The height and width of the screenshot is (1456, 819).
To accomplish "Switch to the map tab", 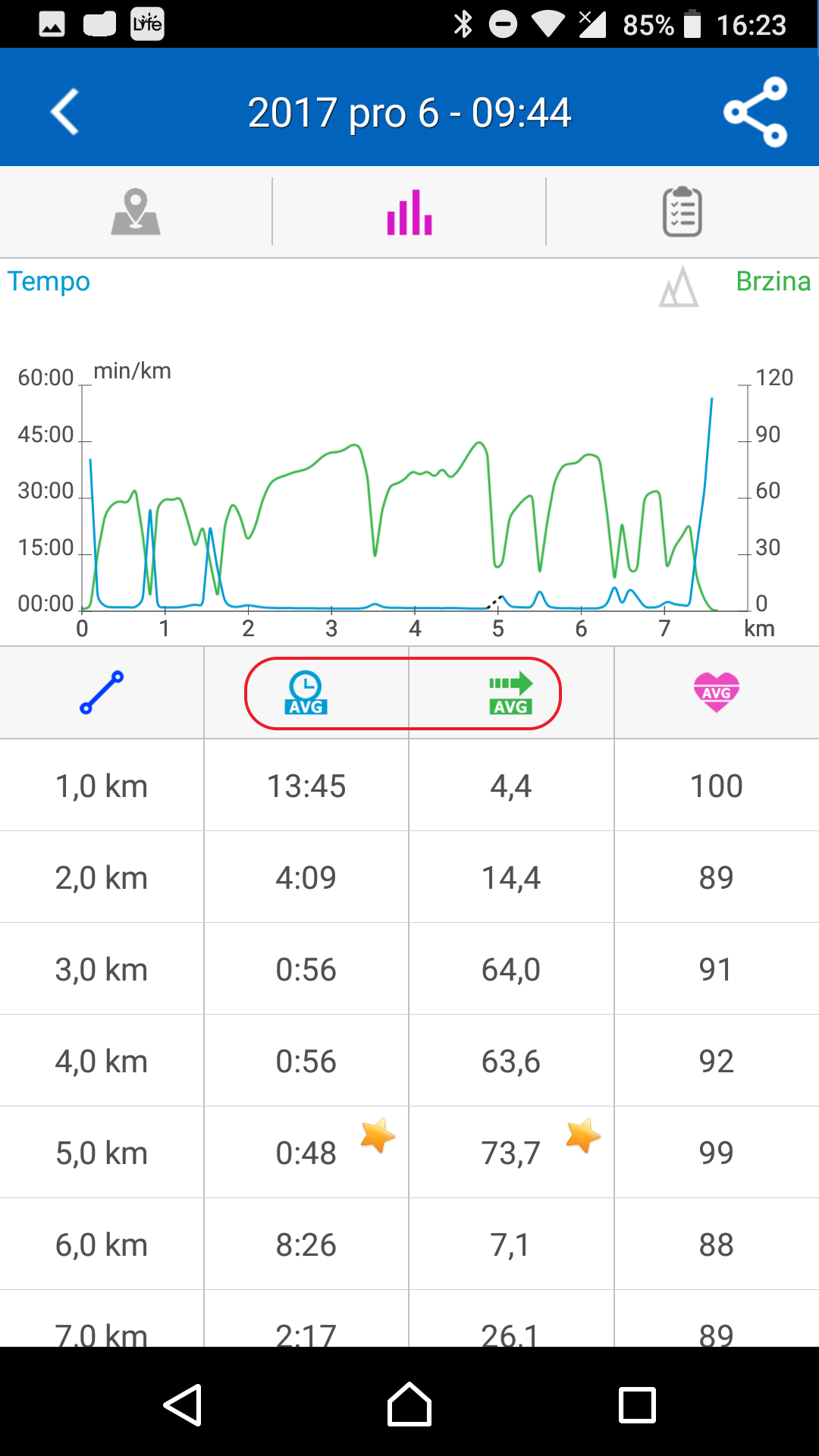I will point(136,212).
